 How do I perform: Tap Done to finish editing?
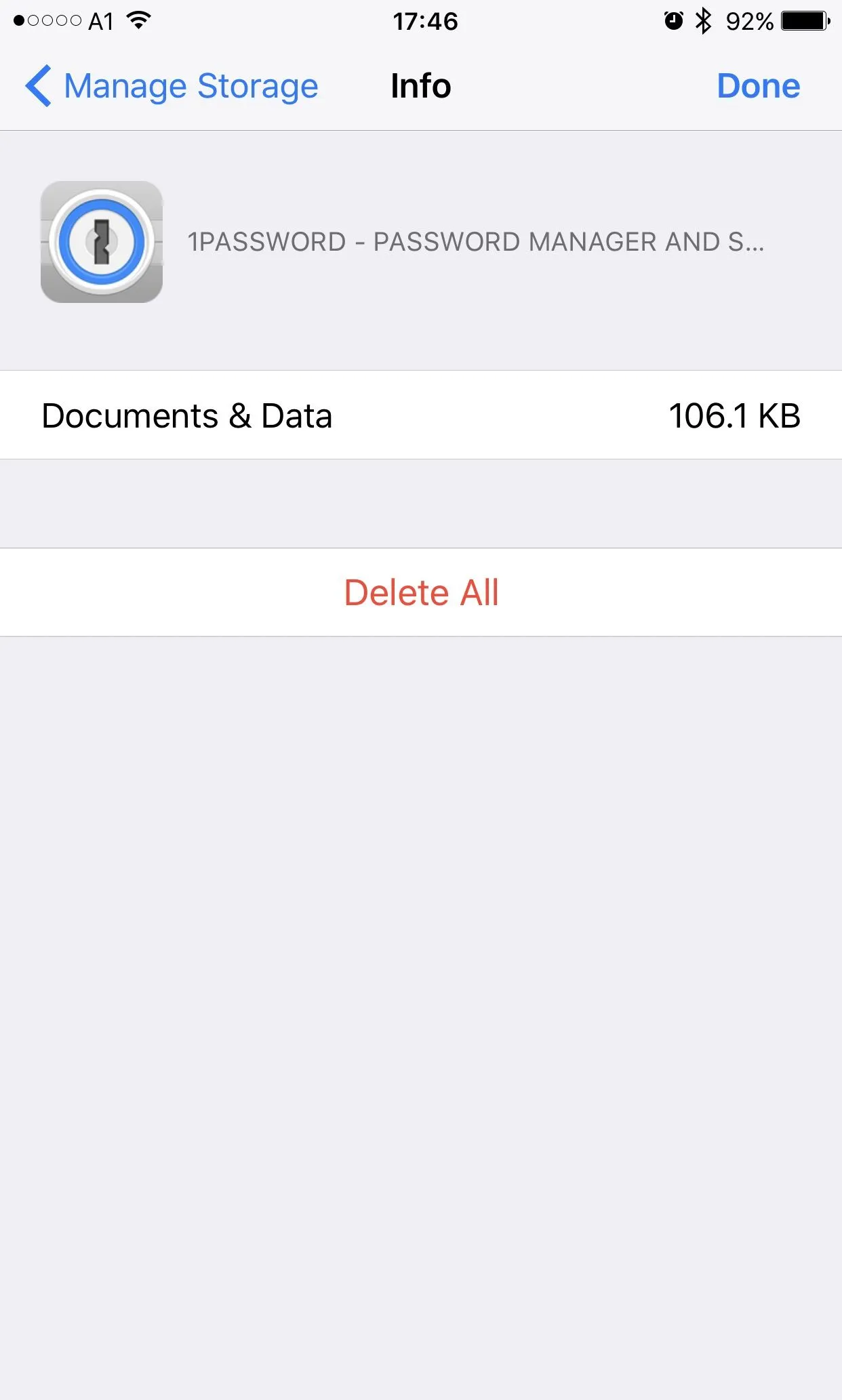point(758,86)
